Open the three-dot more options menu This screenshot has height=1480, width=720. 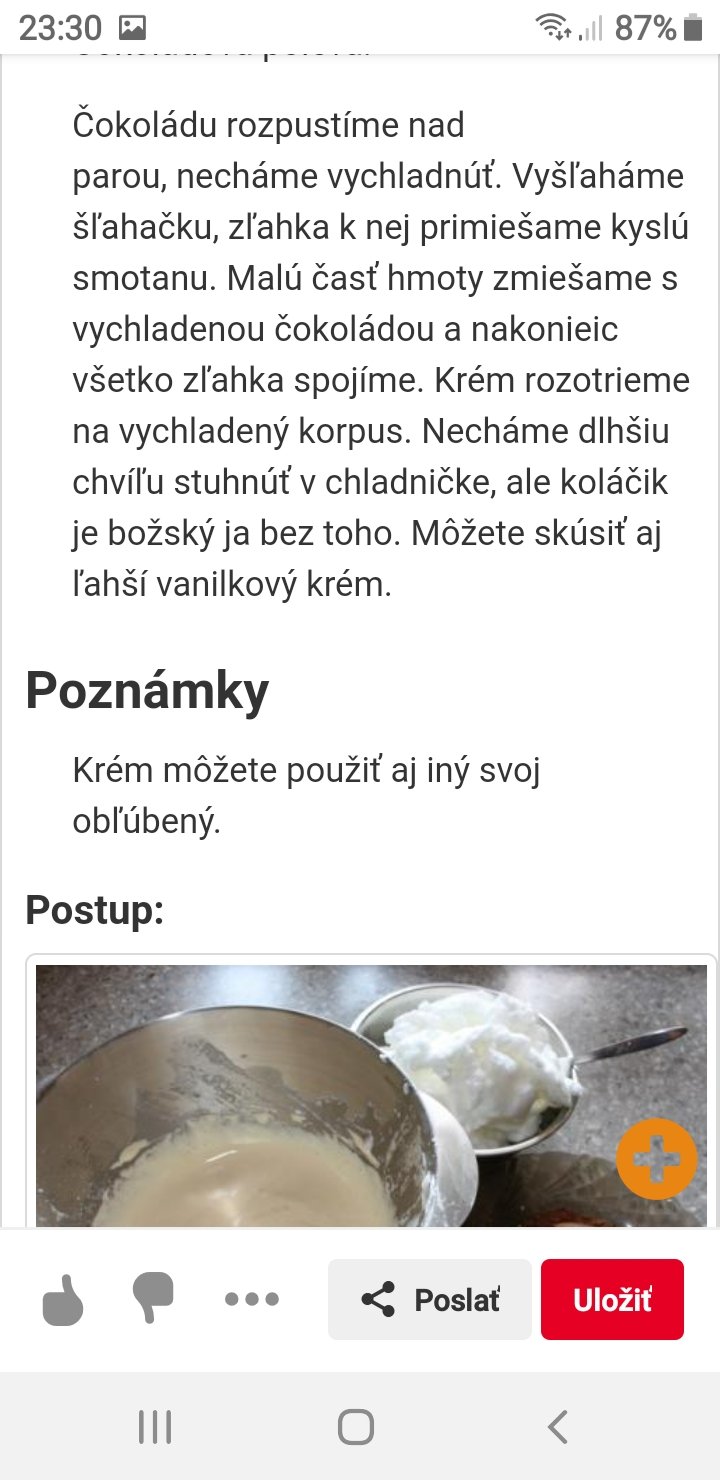pos(252,1300)
